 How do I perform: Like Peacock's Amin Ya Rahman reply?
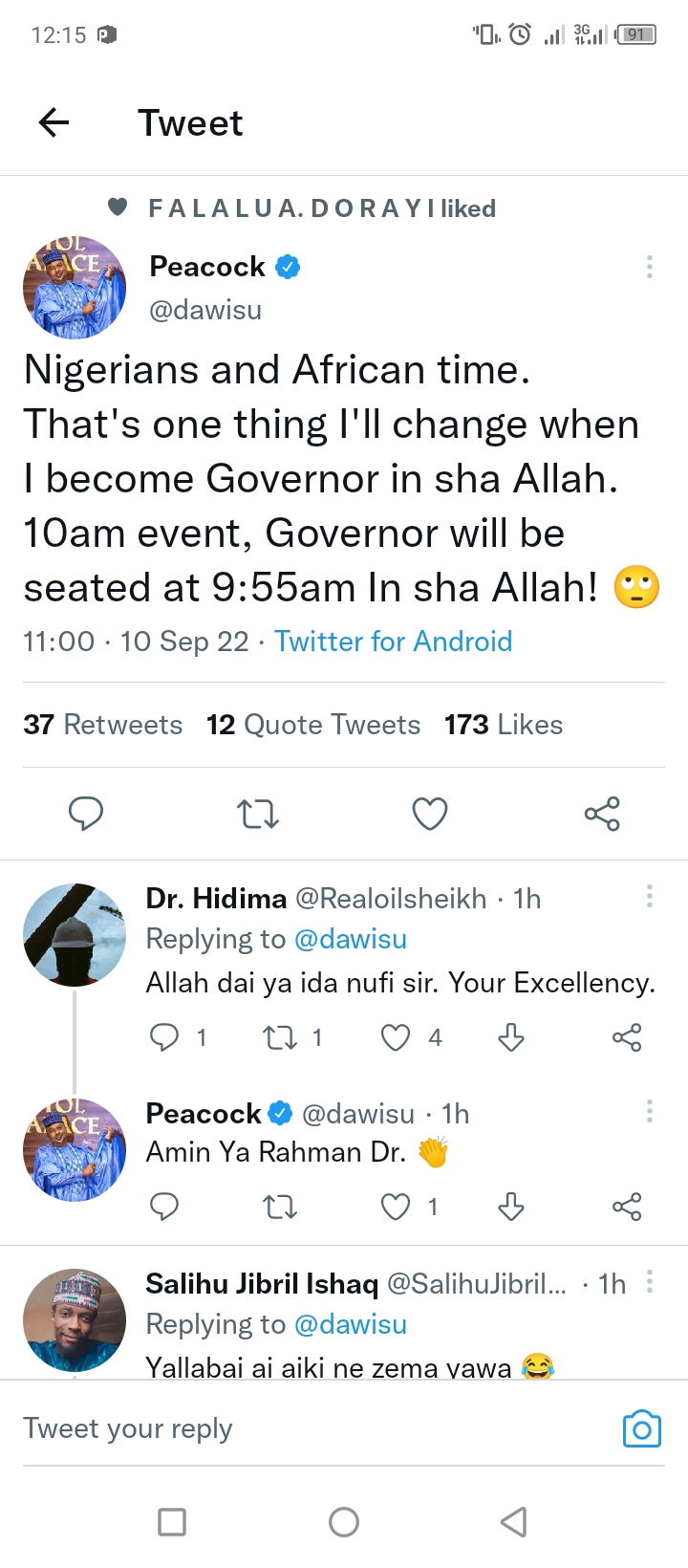pyautogui.click(x=396, y=1207)
